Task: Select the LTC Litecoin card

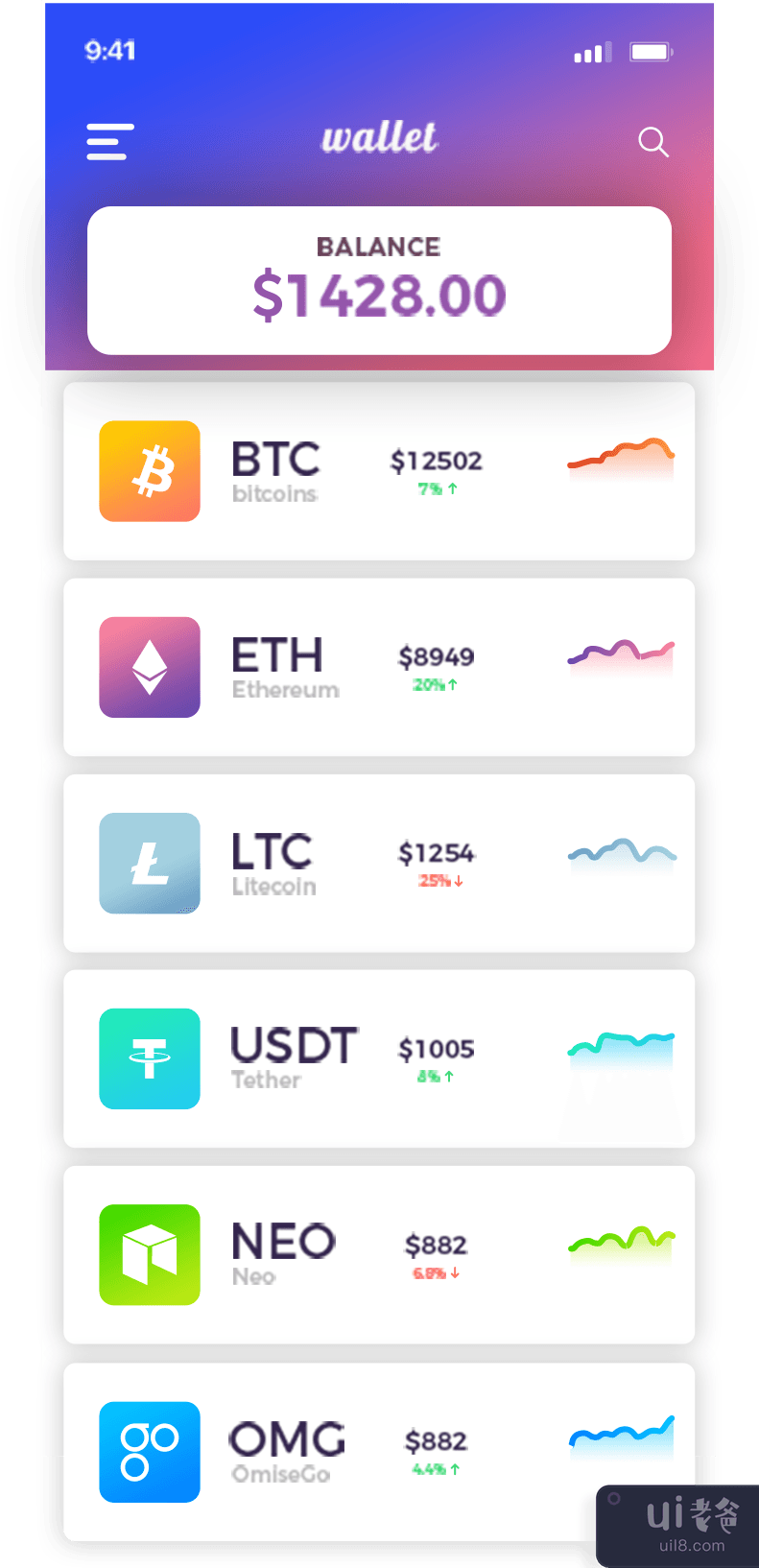Action: pyautogui.click(x=378, y=863)
